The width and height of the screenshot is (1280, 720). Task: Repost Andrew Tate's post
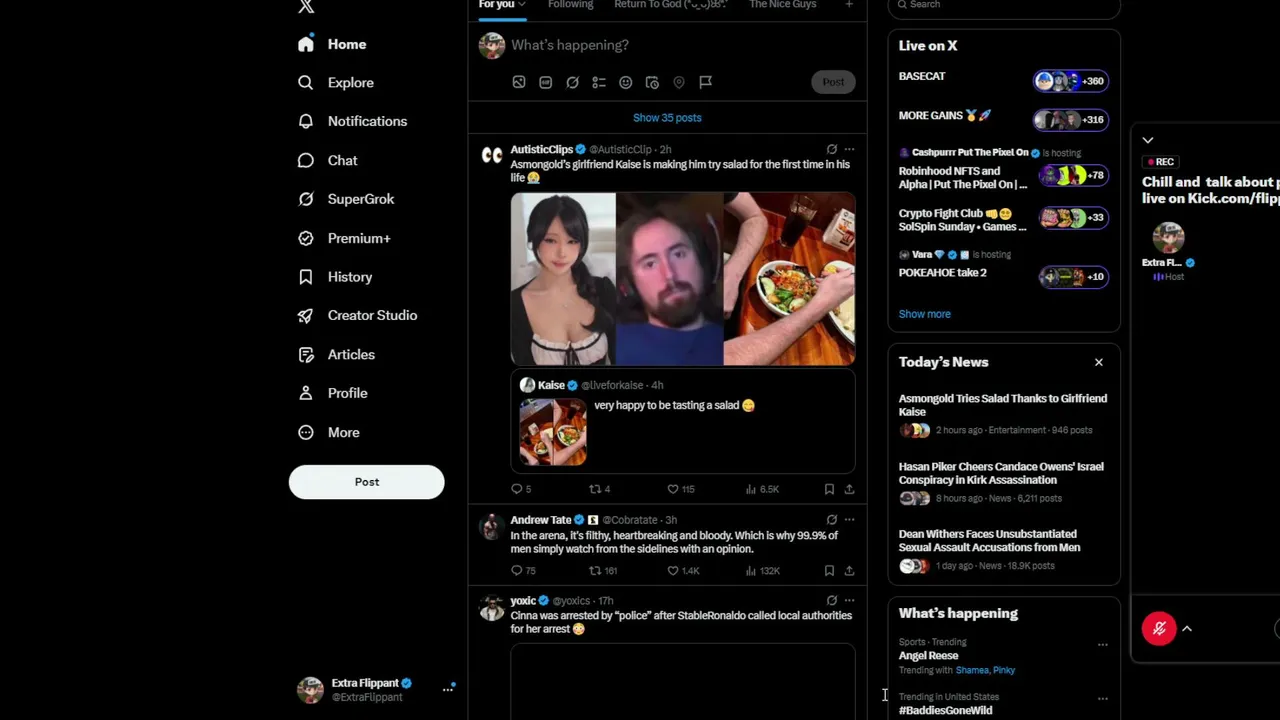(603, 571)
